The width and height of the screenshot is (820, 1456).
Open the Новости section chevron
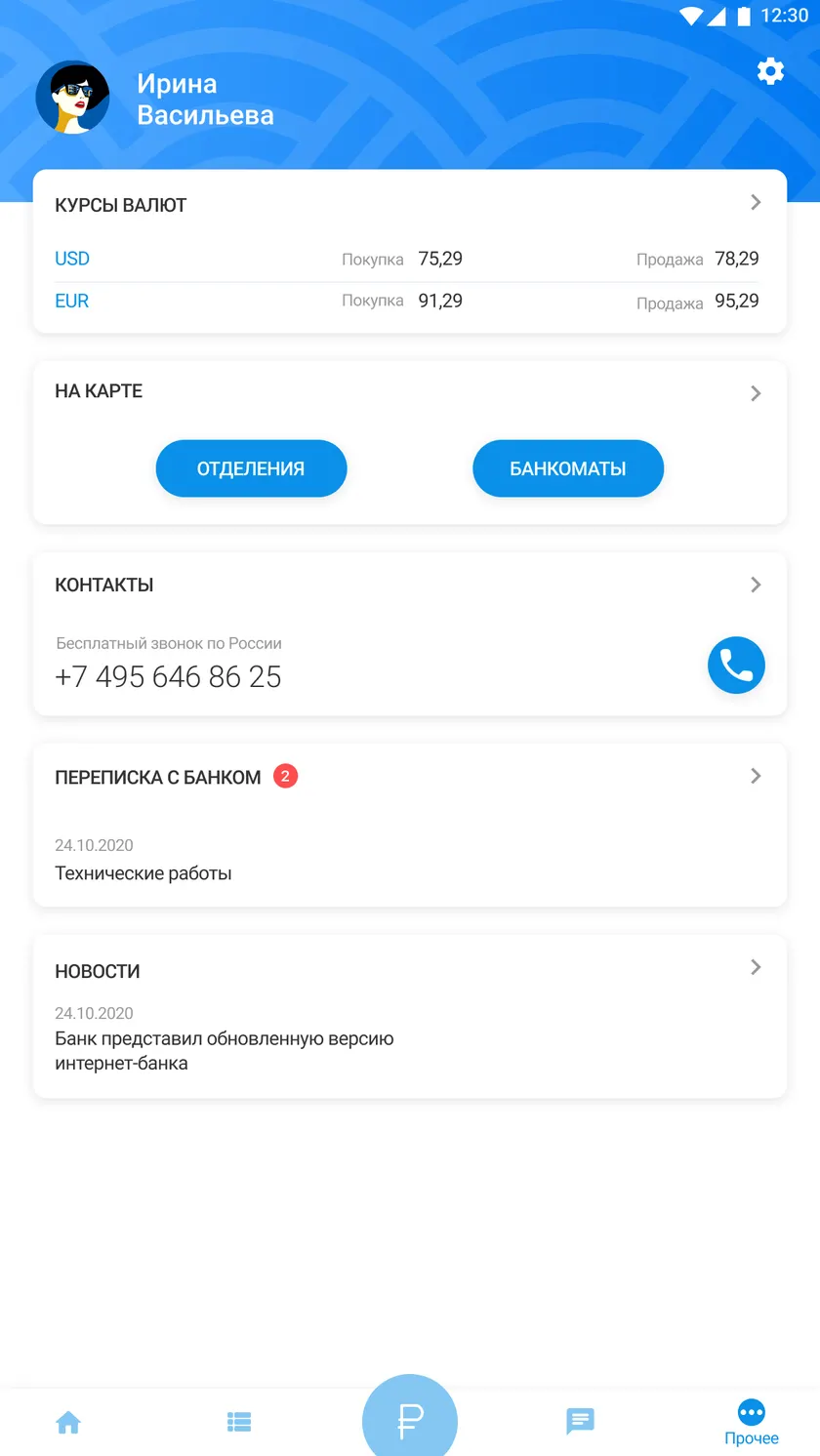tap(756, 967)
